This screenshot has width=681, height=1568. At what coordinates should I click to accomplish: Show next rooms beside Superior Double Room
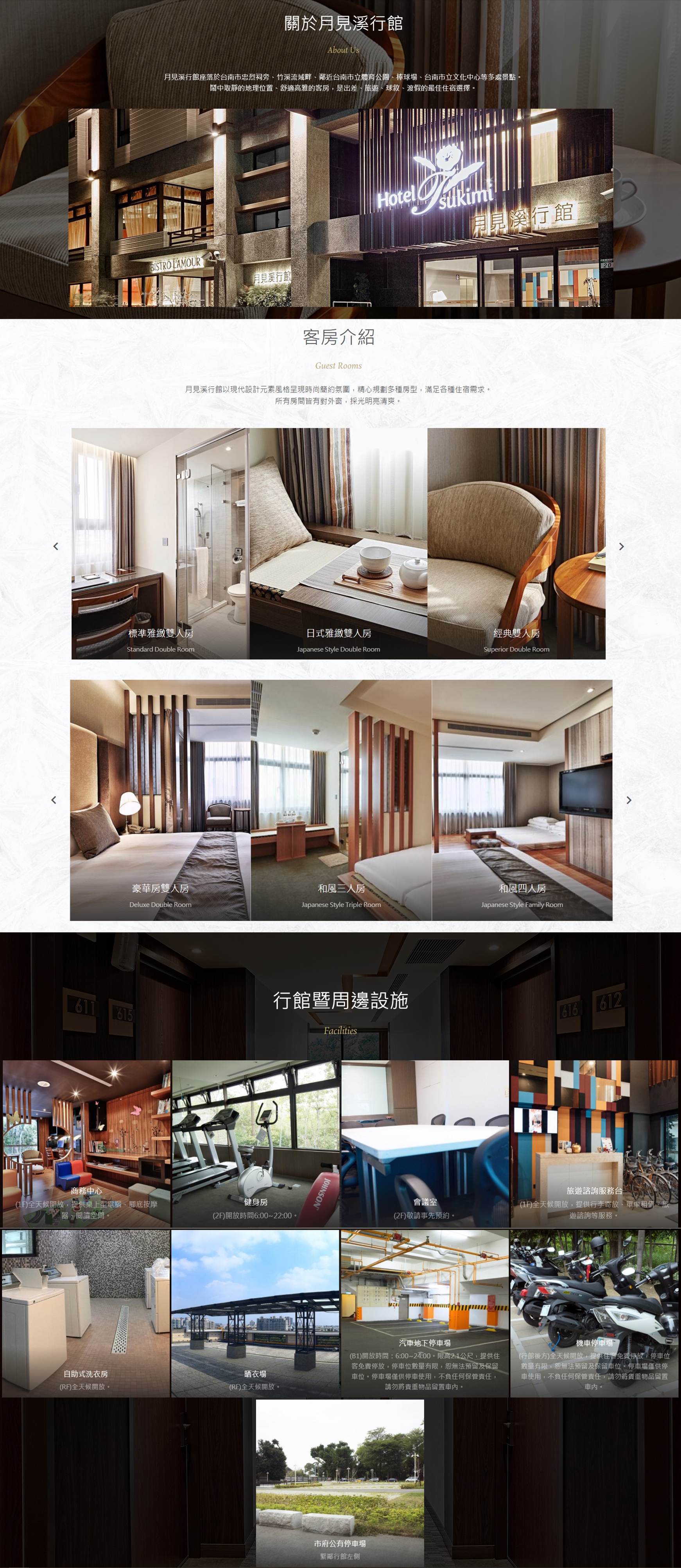(x=621, y=546)
